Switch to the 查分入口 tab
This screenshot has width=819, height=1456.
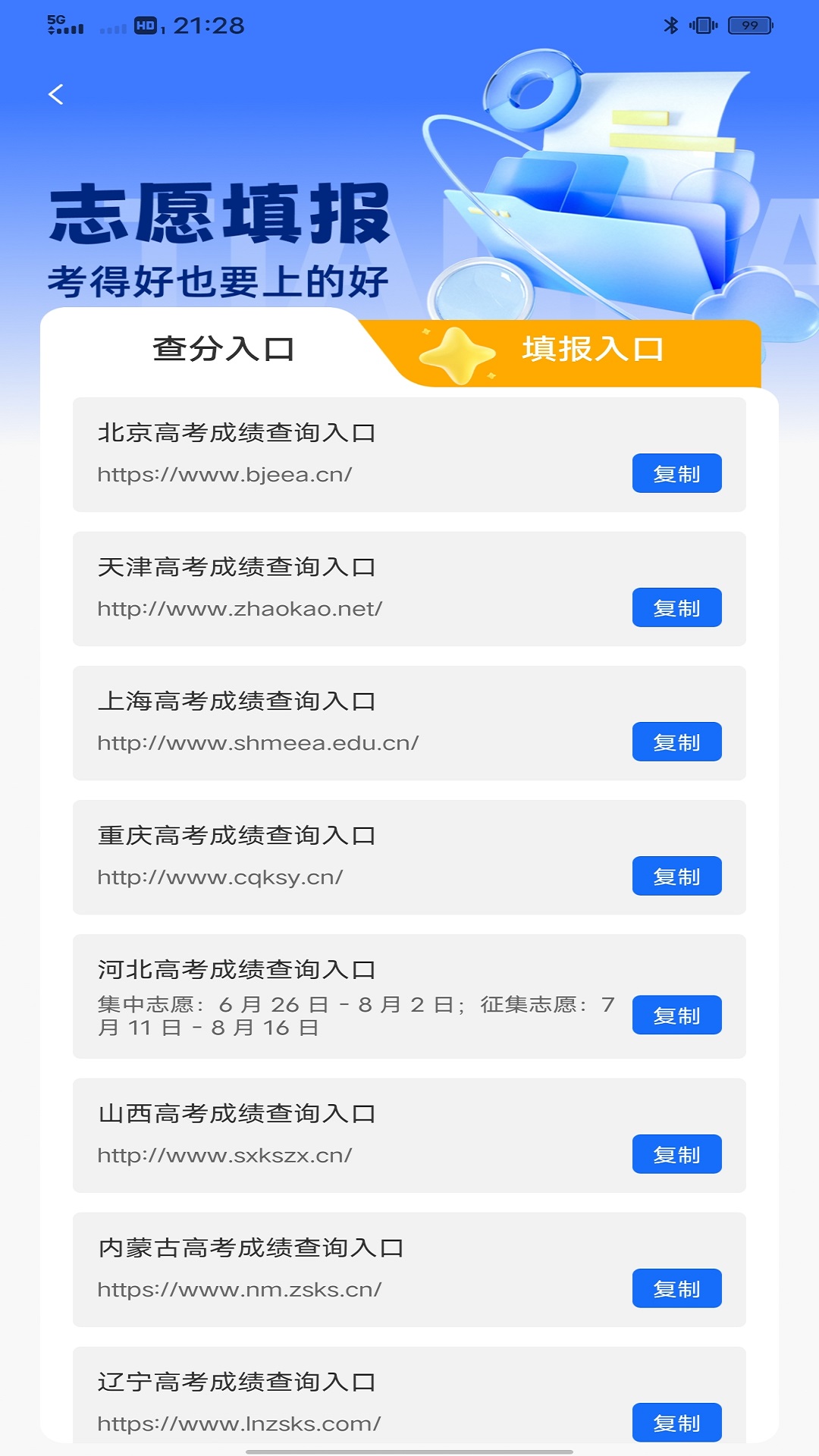click(x=224, y=350)
